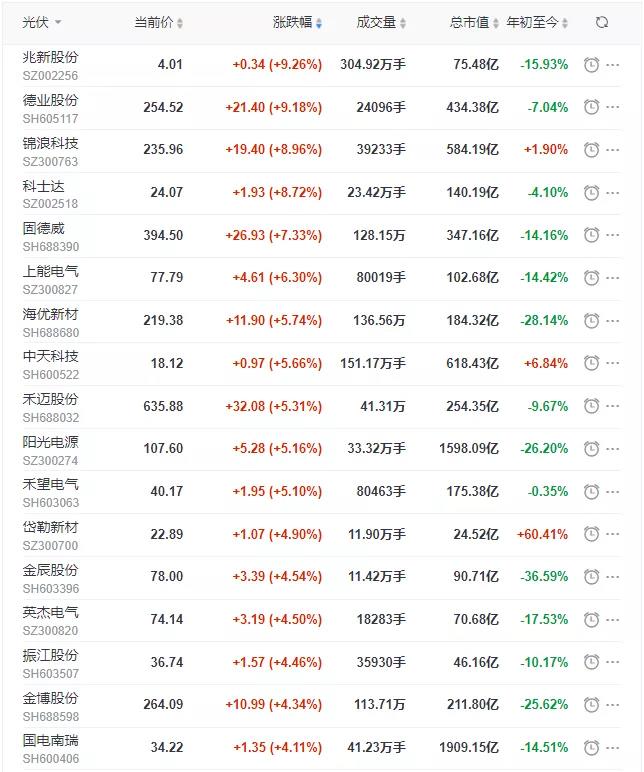The height and width of the screenshot is (772, 644).
Task: Open 海优新材 stock page
Action: [50, 314]
